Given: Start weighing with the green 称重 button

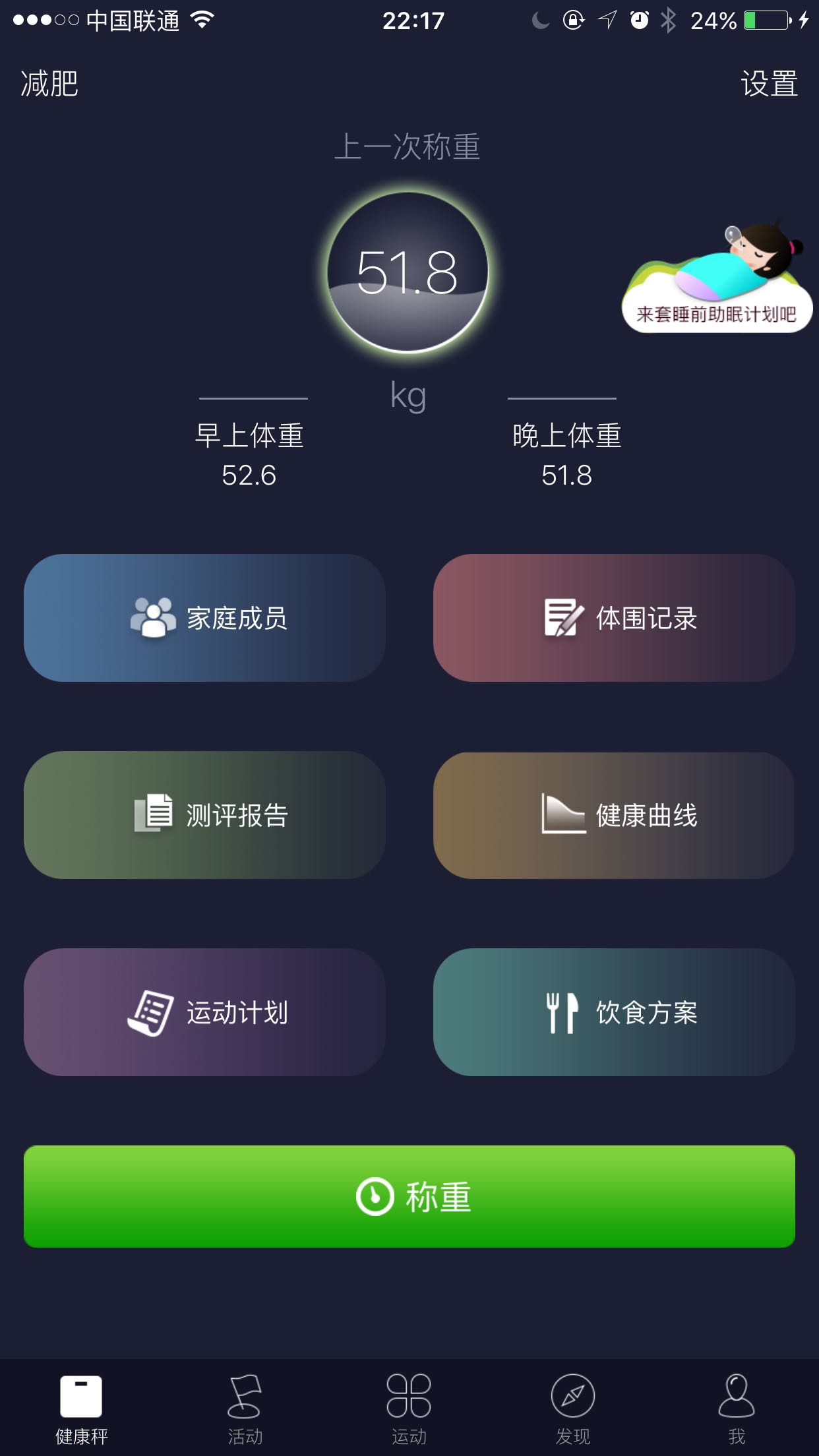Looking at the screenshot, I should point(409,1196).
